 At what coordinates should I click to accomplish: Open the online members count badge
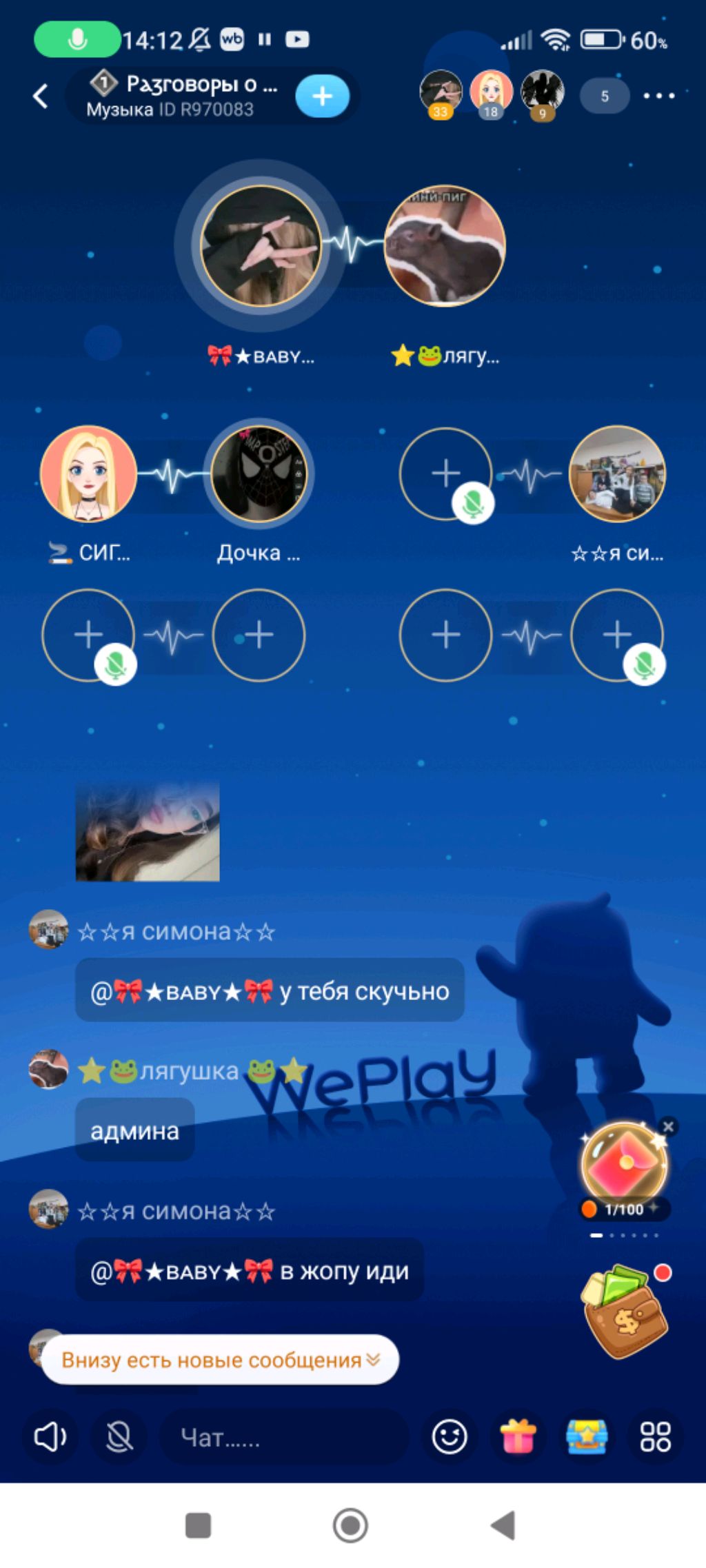pos(604,96)
